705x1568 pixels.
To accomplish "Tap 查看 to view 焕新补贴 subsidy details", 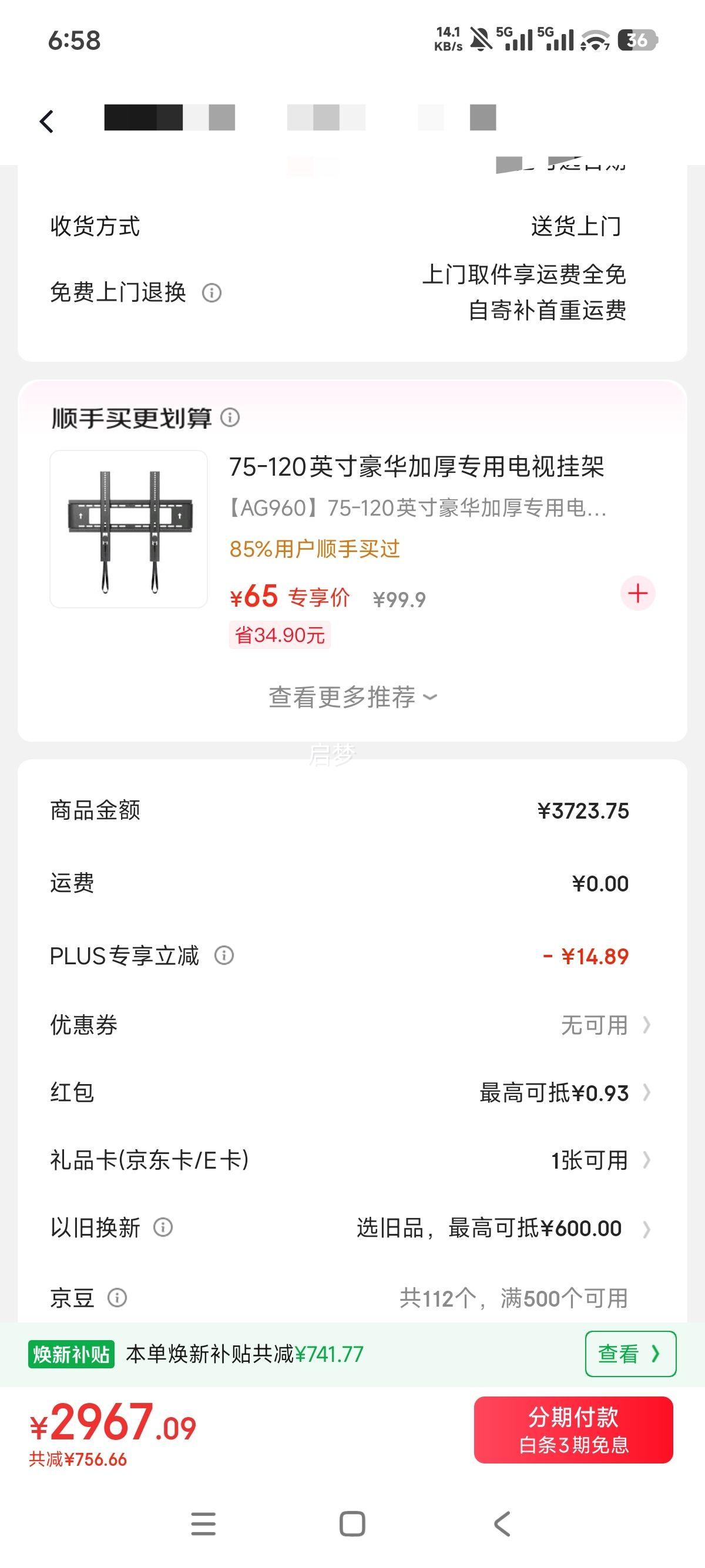I will 631,1354.
